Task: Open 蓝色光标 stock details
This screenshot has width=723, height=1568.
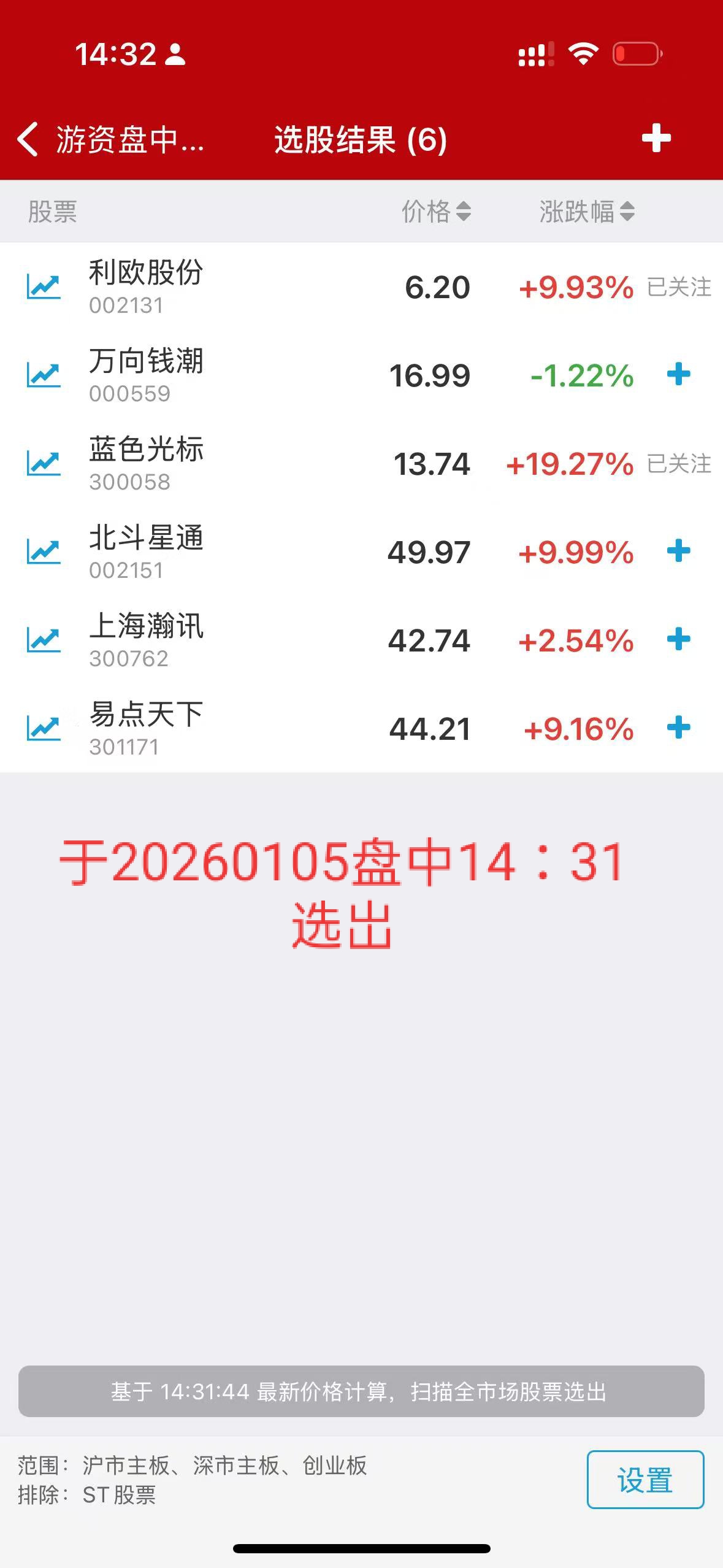Action: (146, 463)
